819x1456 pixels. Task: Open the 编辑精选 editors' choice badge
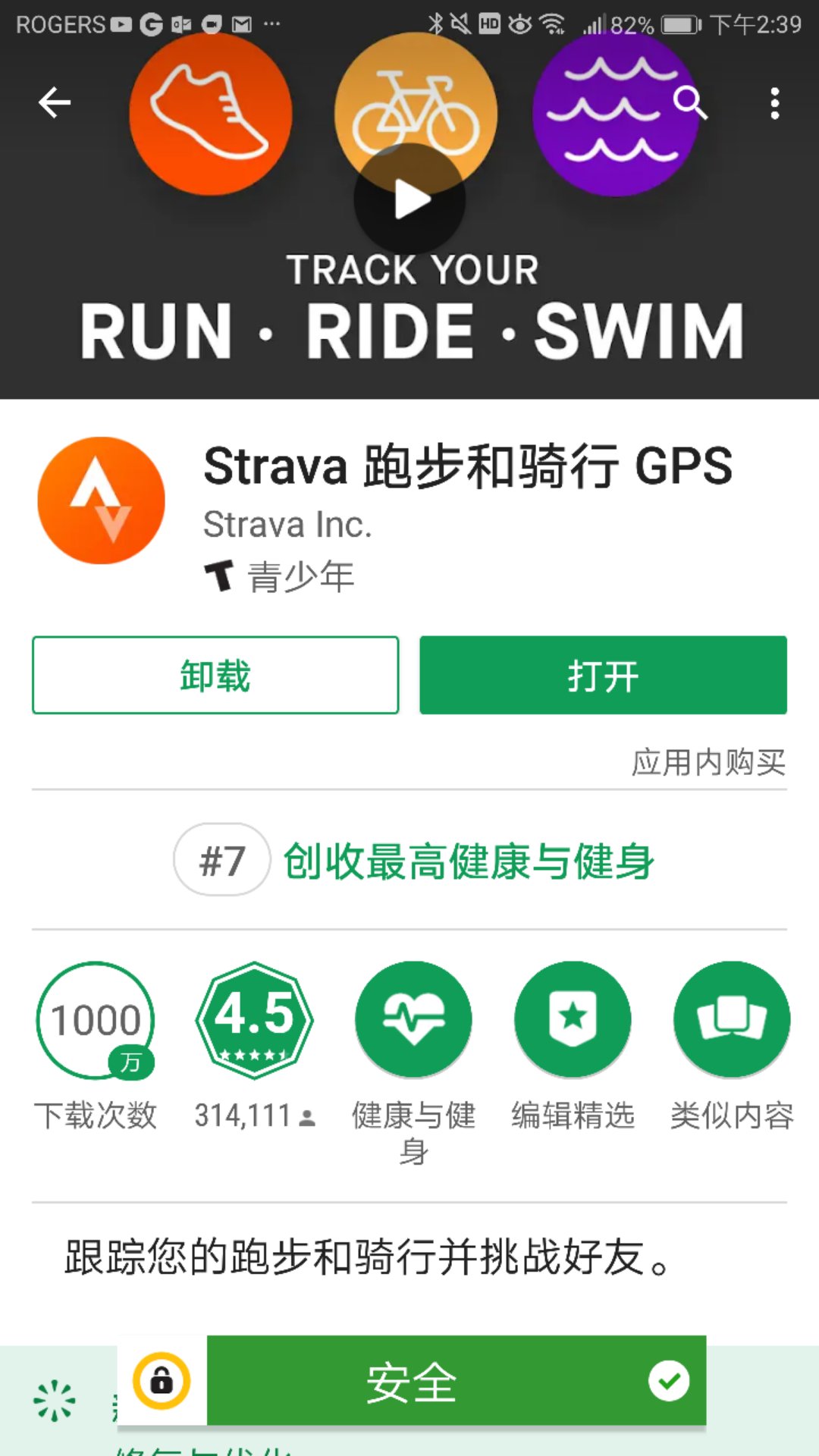[573, 1021]
